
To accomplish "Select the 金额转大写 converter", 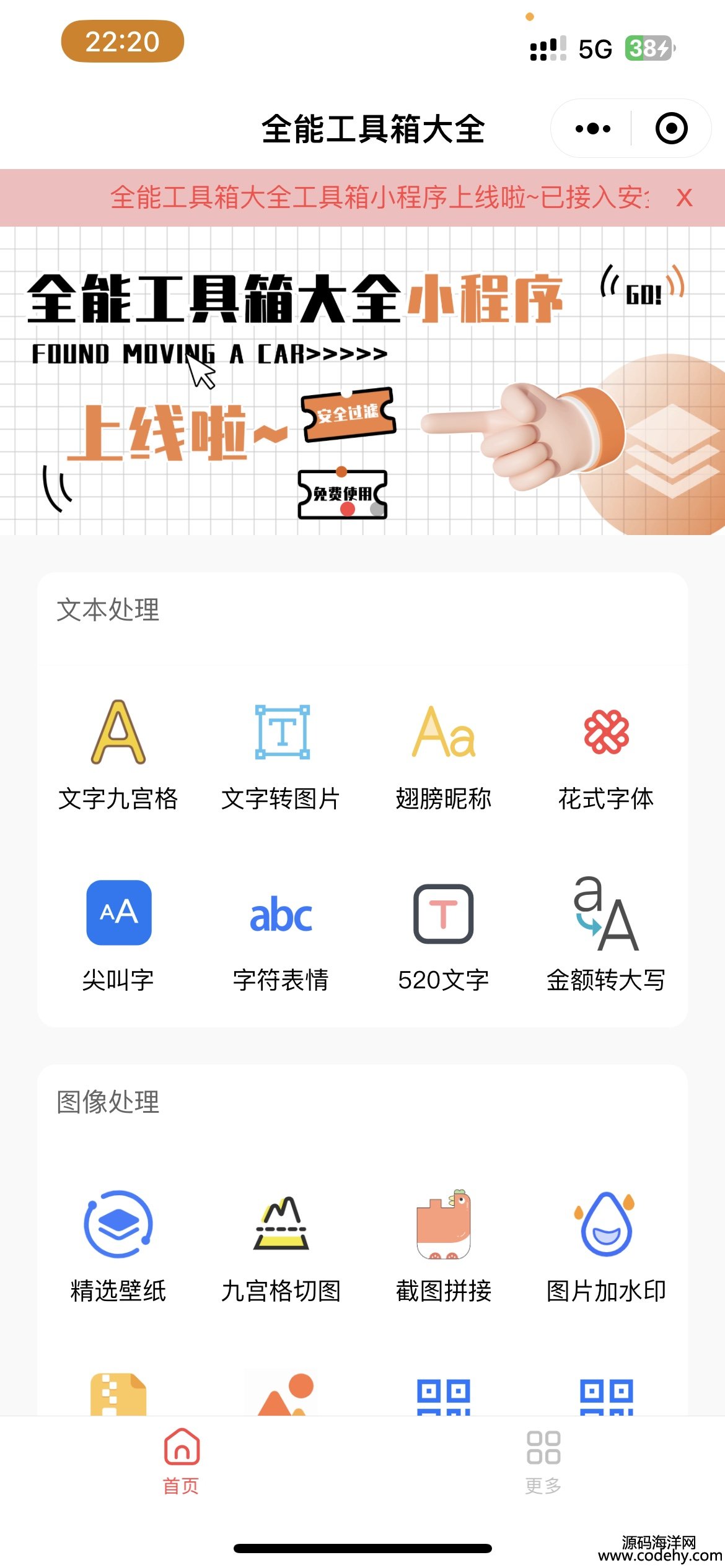I will click(x=606, y=935).
